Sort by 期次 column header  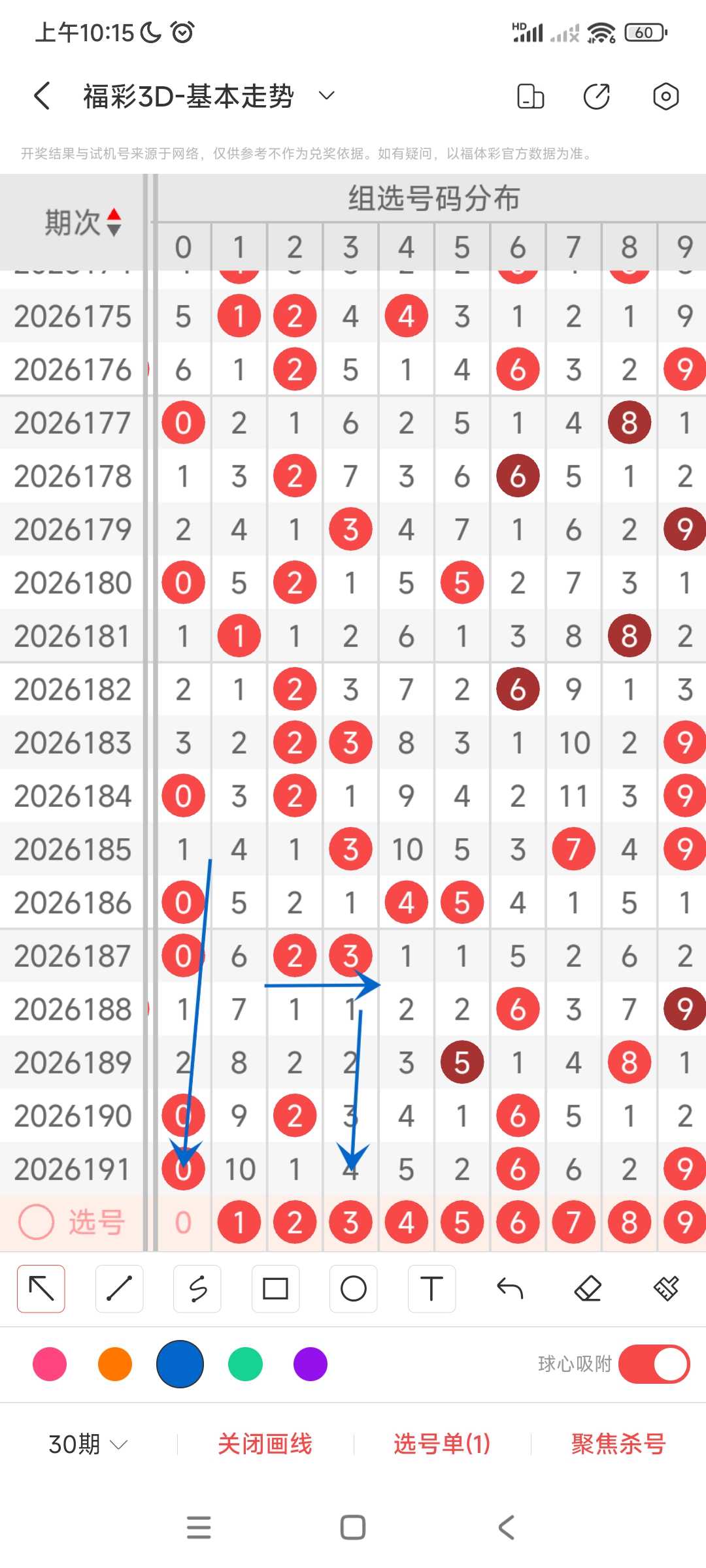click(82, 222)
